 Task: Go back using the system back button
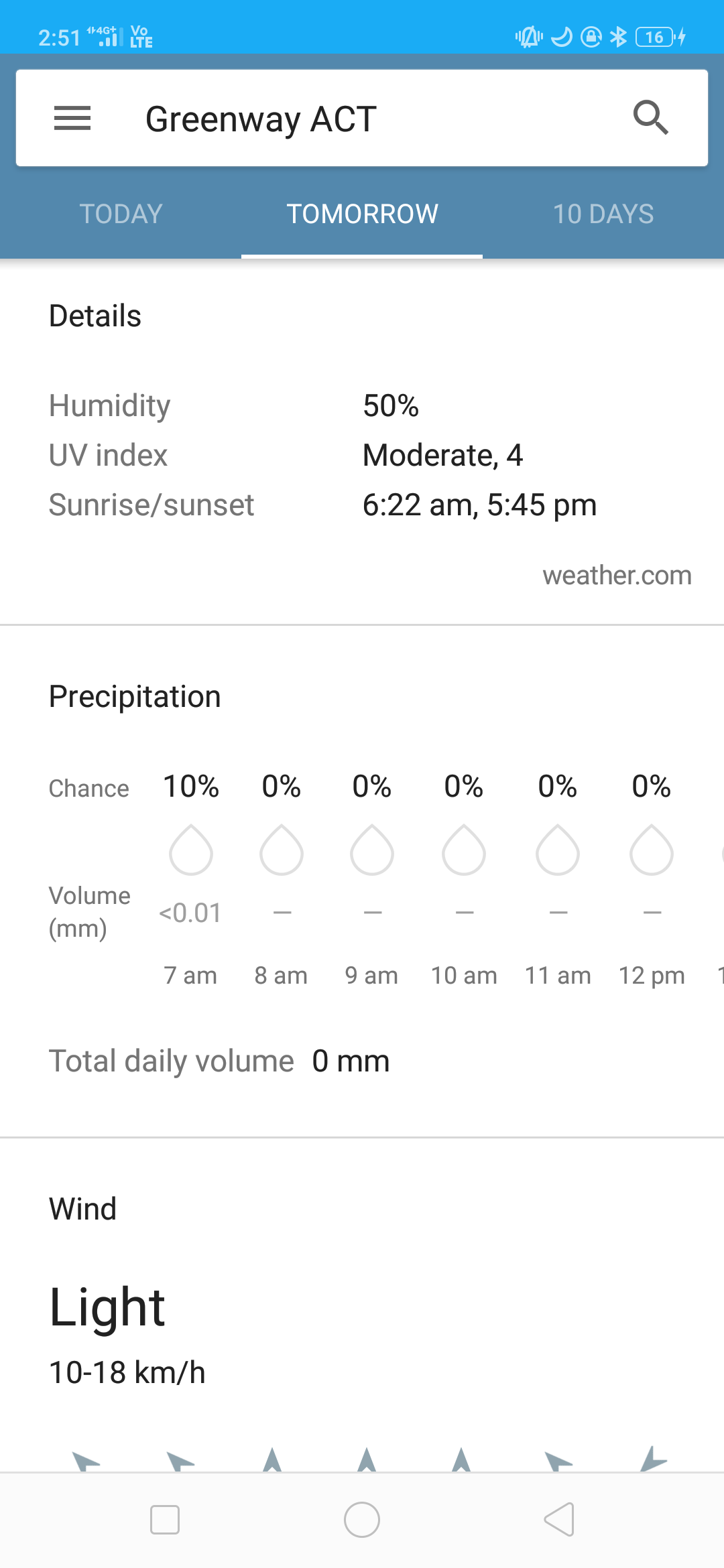point(559,1519)
